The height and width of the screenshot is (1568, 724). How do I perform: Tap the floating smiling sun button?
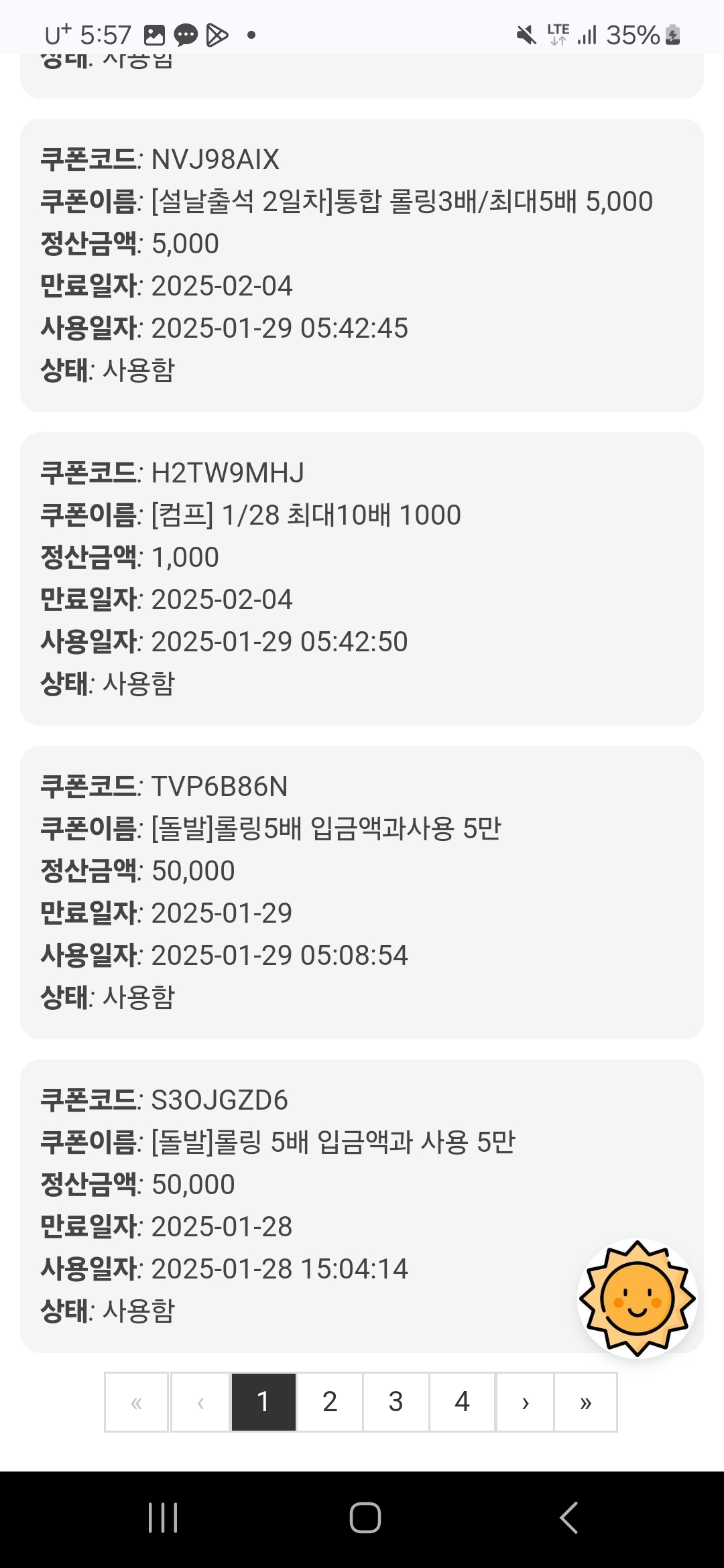(x=637, y=1299)
